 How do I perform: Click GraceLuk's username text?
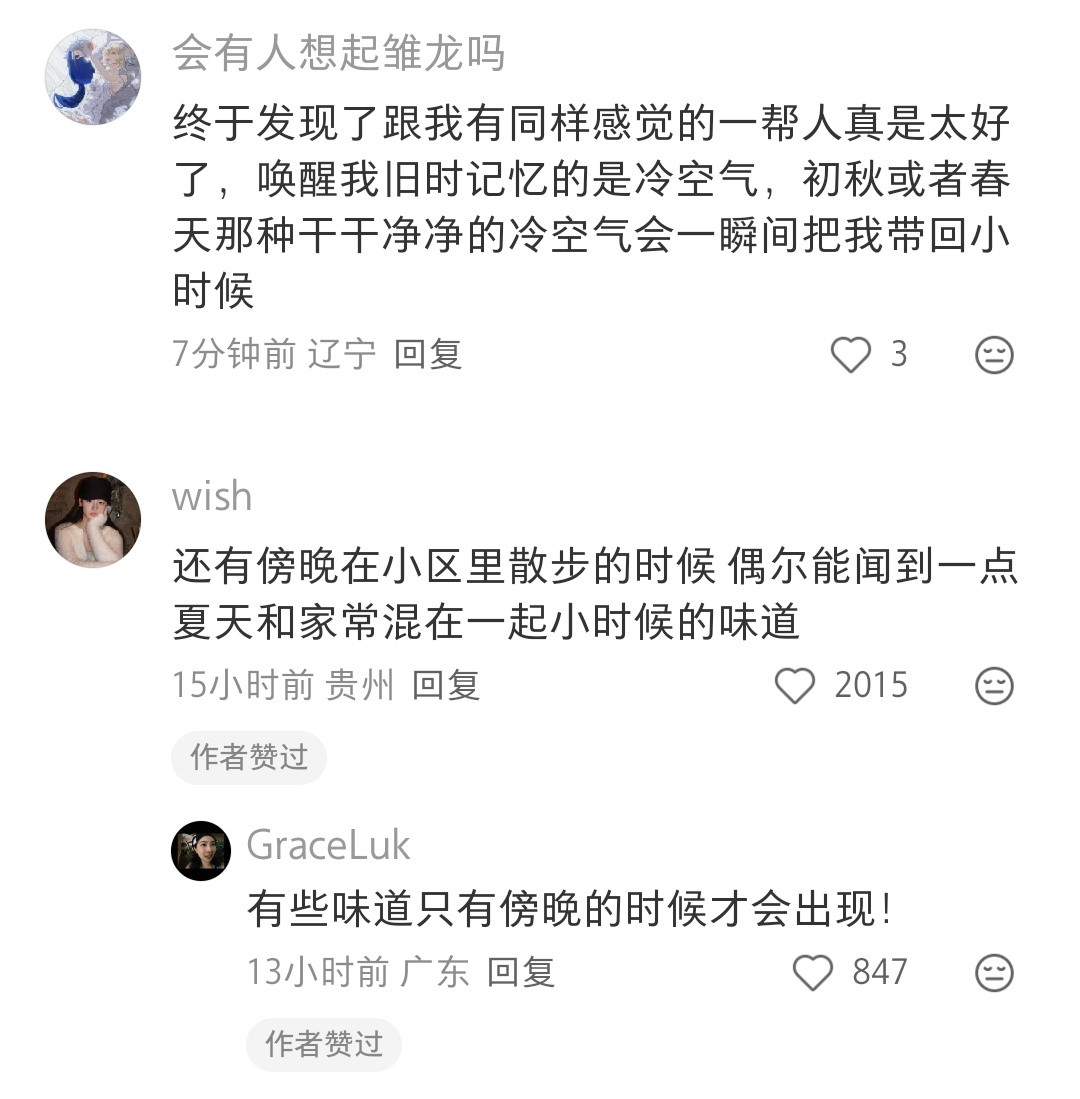(x=328, y=846)
